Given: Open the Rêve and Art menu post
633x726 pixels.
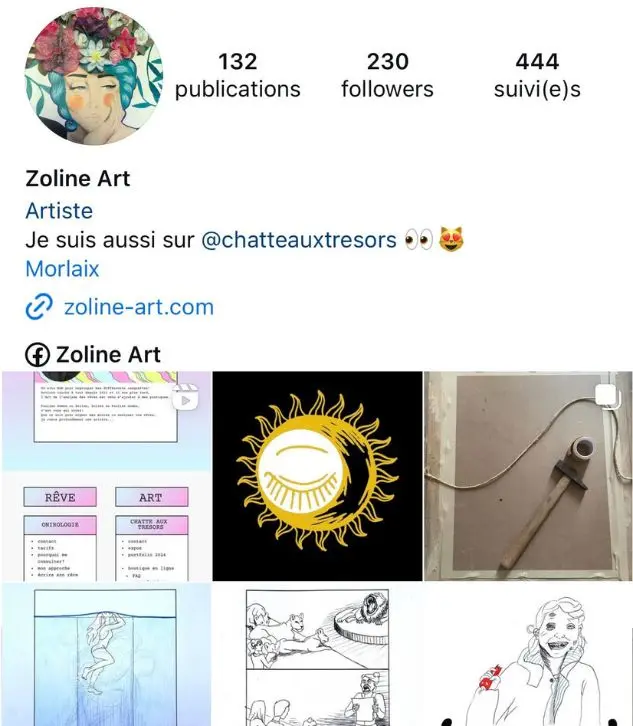Looking at the screenshot, I should (106, 475).
